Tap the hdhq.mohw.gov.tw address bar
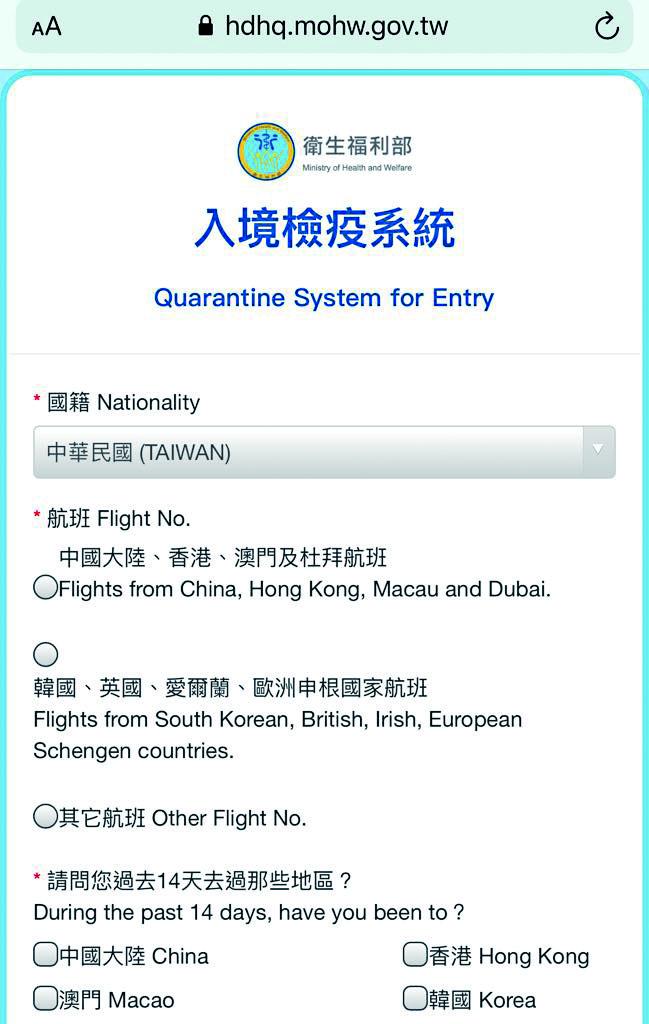This screenshot has width=649, height=1024. (x=324, y=26)
